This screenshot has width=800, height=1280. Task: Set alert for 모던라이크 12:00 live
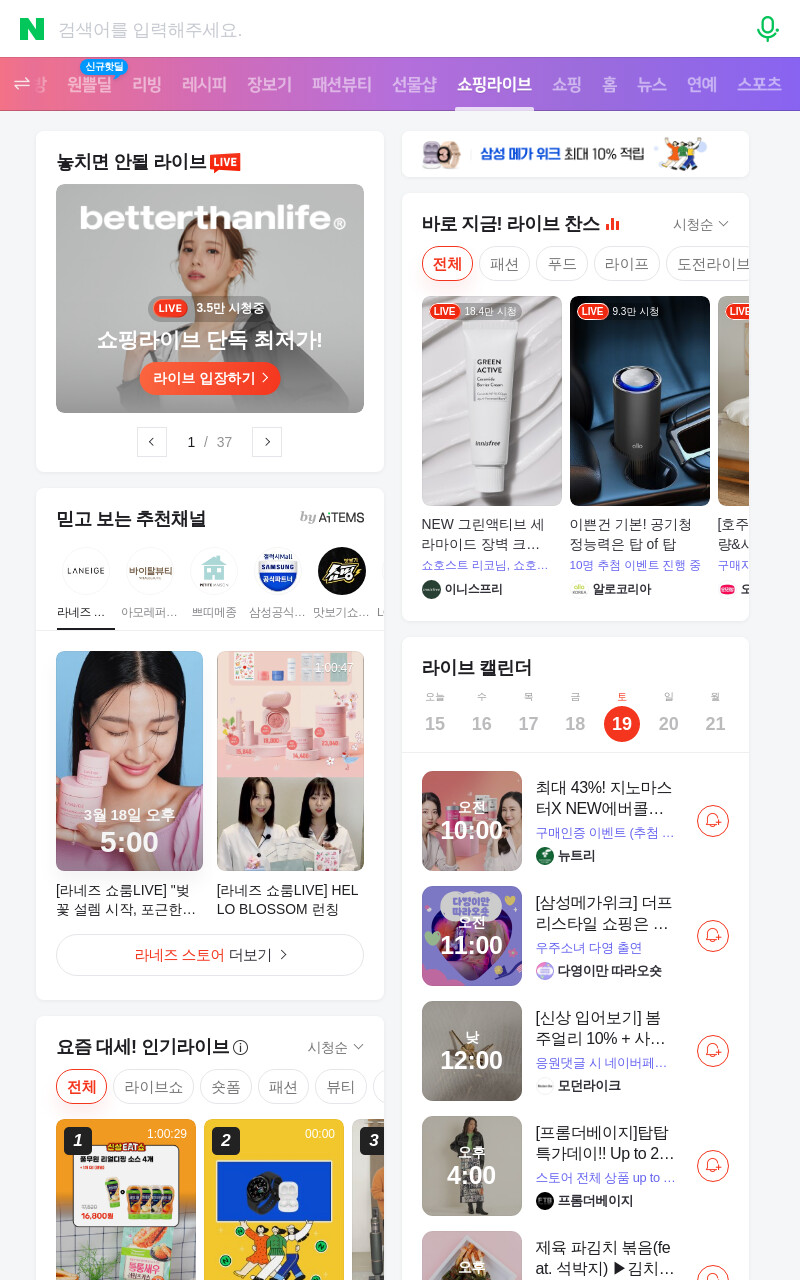coord(713,1051)
